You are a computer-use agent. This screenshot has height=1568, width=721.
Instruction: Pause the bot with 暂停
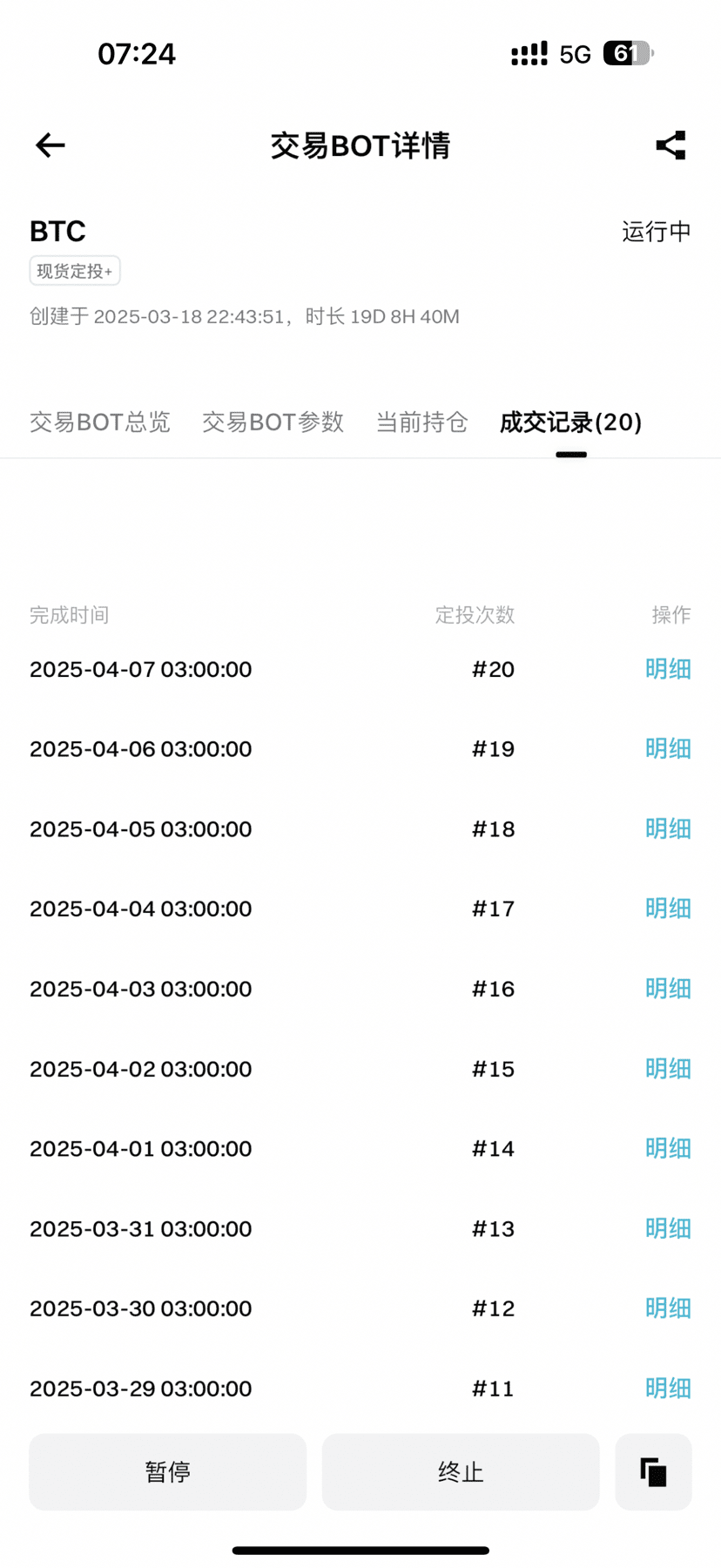pyautogui.click(x=167, y=1472)
